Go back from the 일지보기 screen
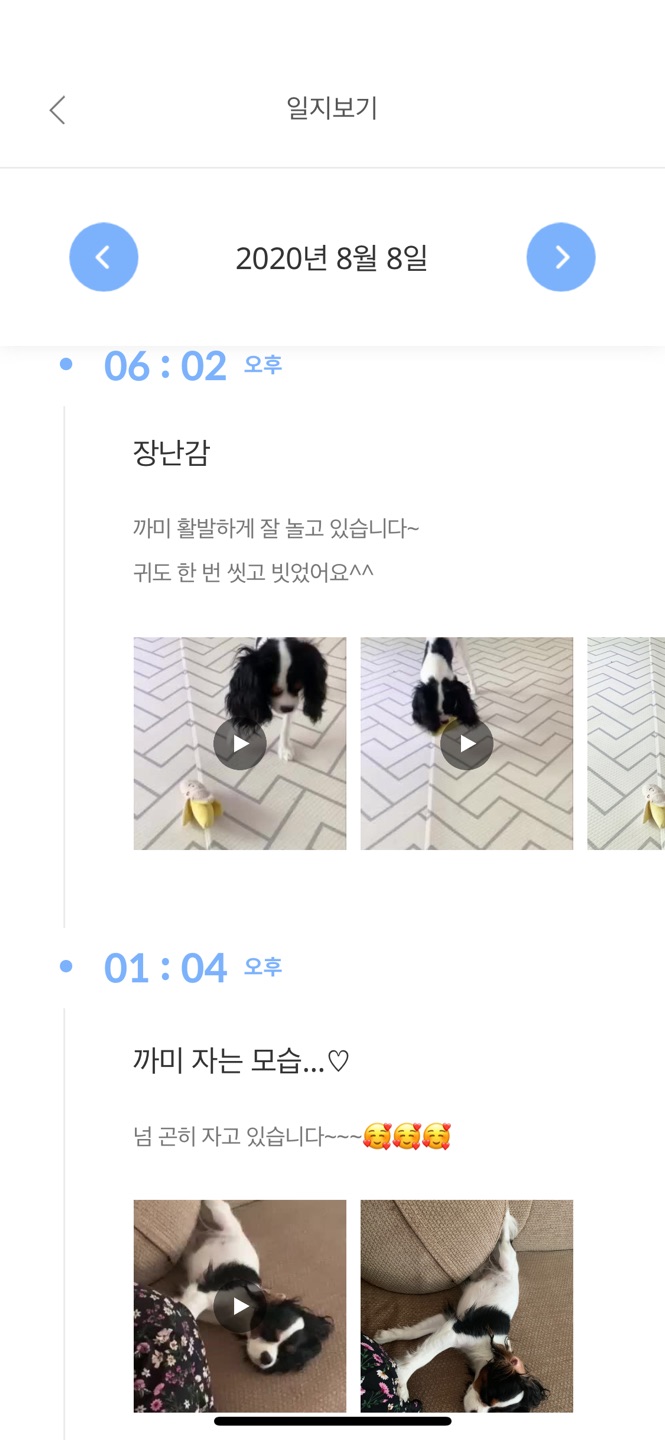 57,110
